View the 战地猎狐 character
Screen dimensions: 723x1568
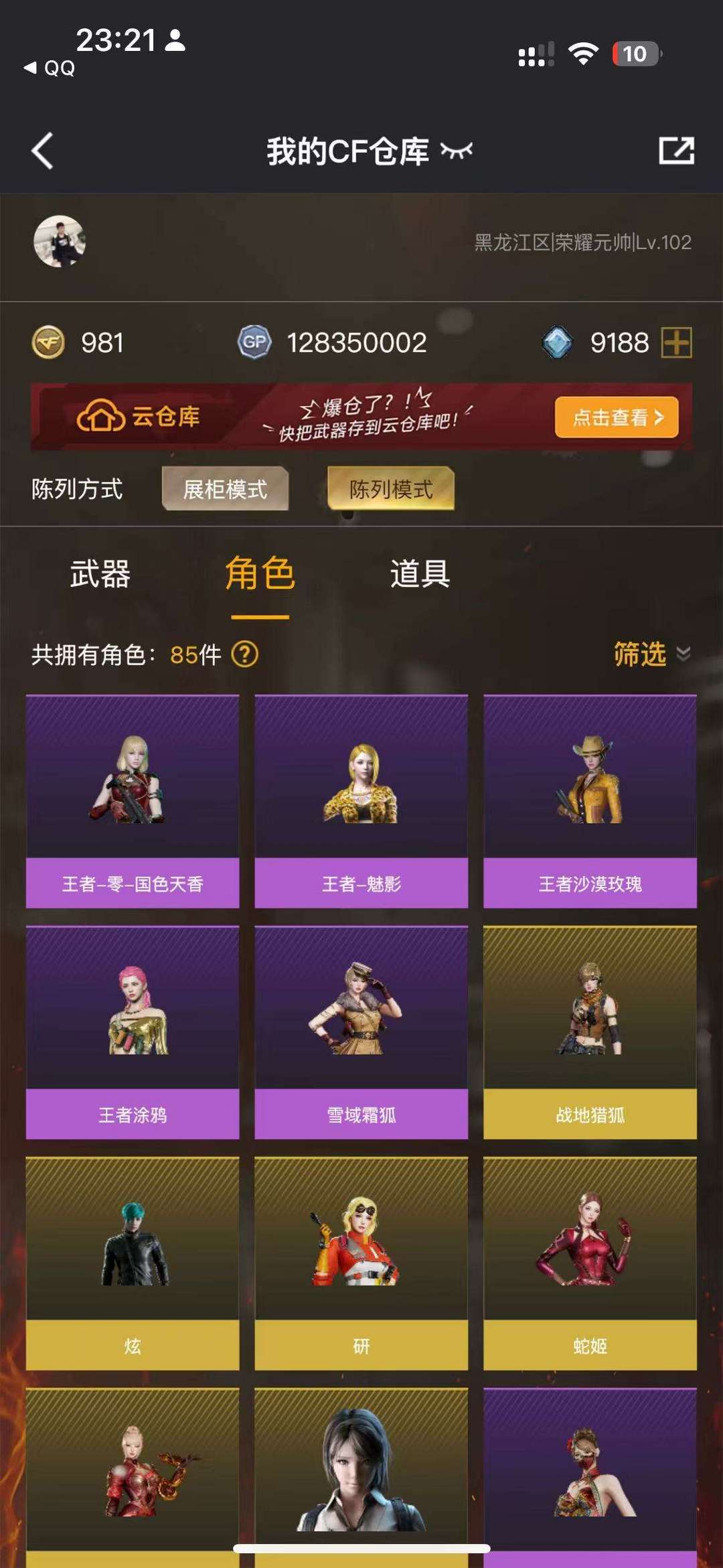click(590, 1033)
